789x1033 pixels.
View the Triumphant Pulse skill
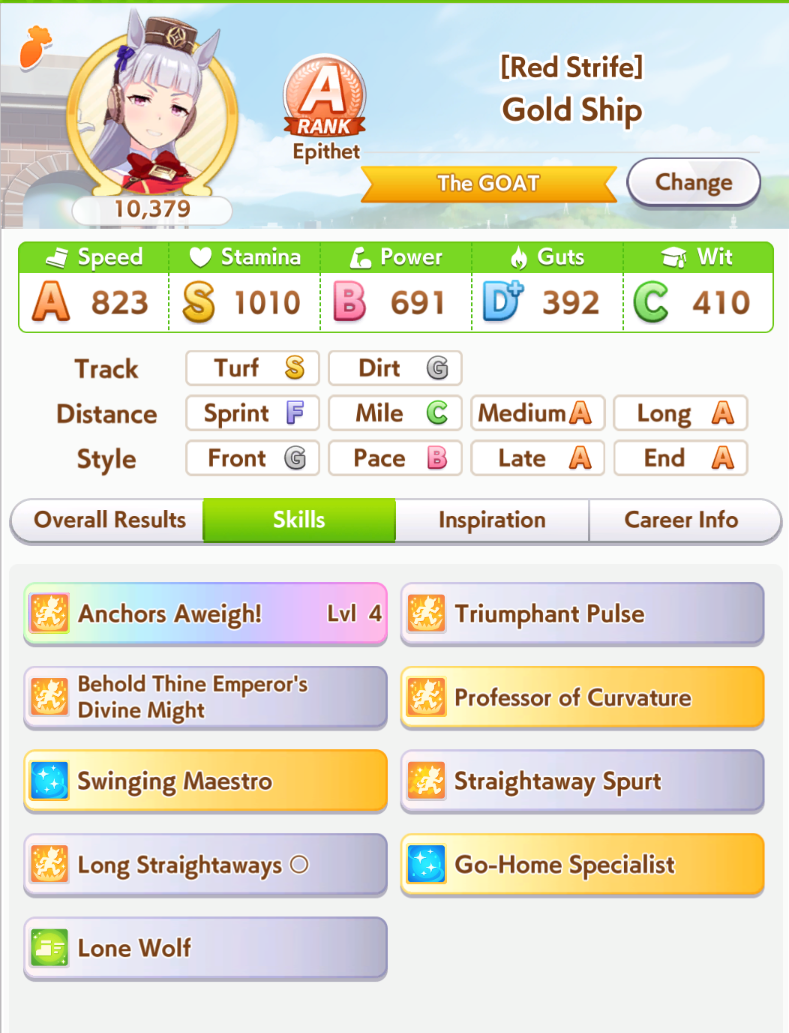coord(582,613)
